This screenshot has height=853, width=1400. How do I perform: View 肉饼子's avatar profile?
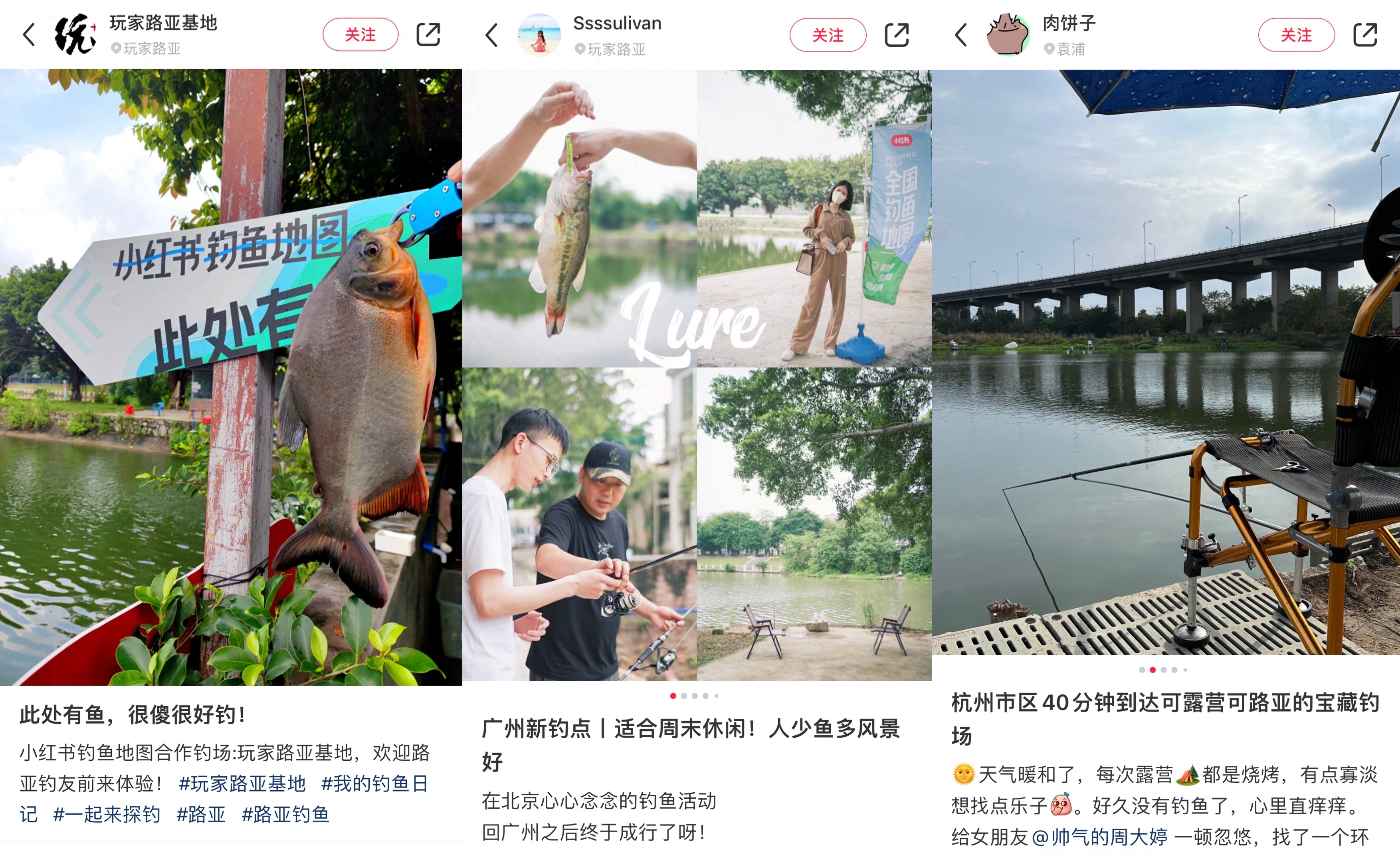tap(1008, 35)
